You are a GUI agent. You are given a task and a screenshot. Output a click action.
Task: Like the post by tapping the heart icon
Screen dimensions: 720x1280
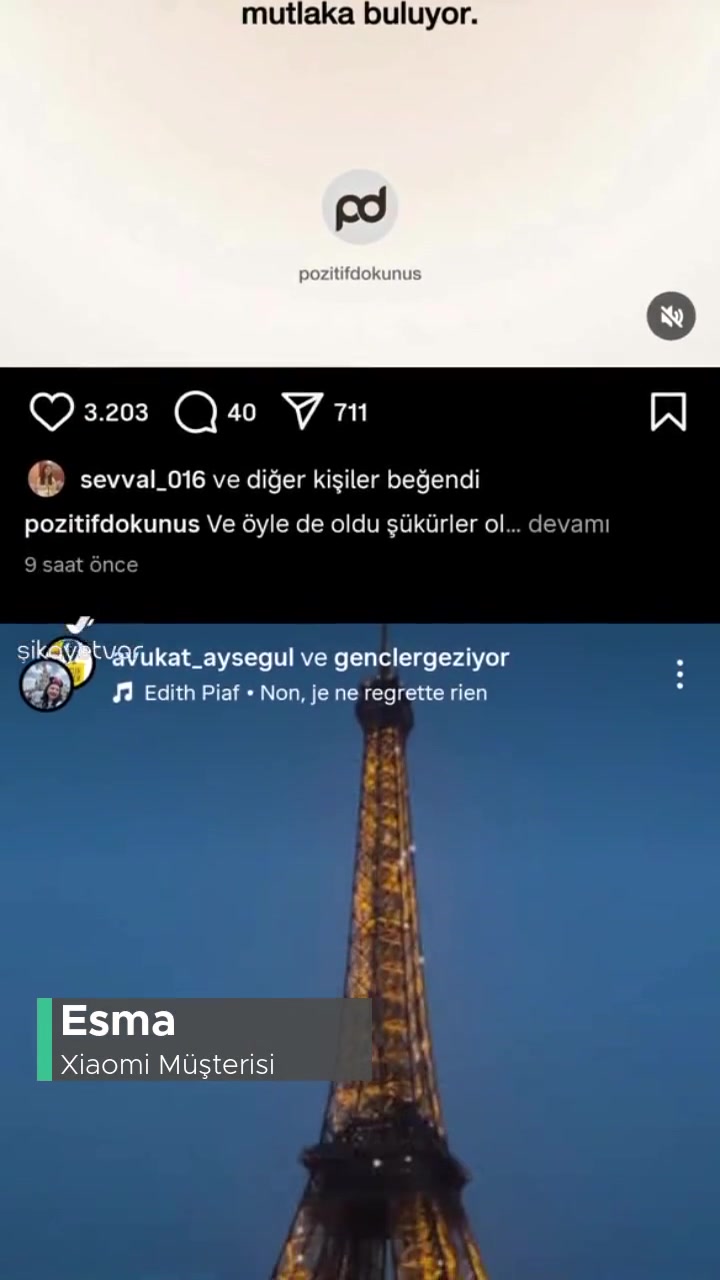pyautogui.click(x=51, y=411)
